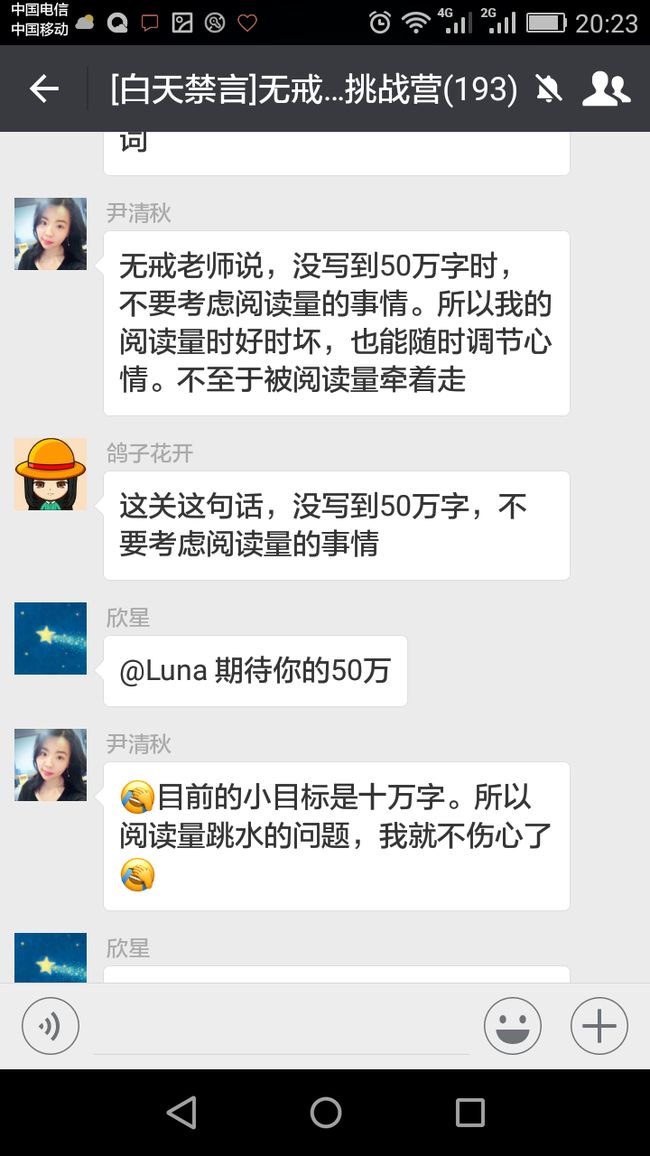Open the plus attachment menu
650x1156 pixels.
pos(599,1026)
